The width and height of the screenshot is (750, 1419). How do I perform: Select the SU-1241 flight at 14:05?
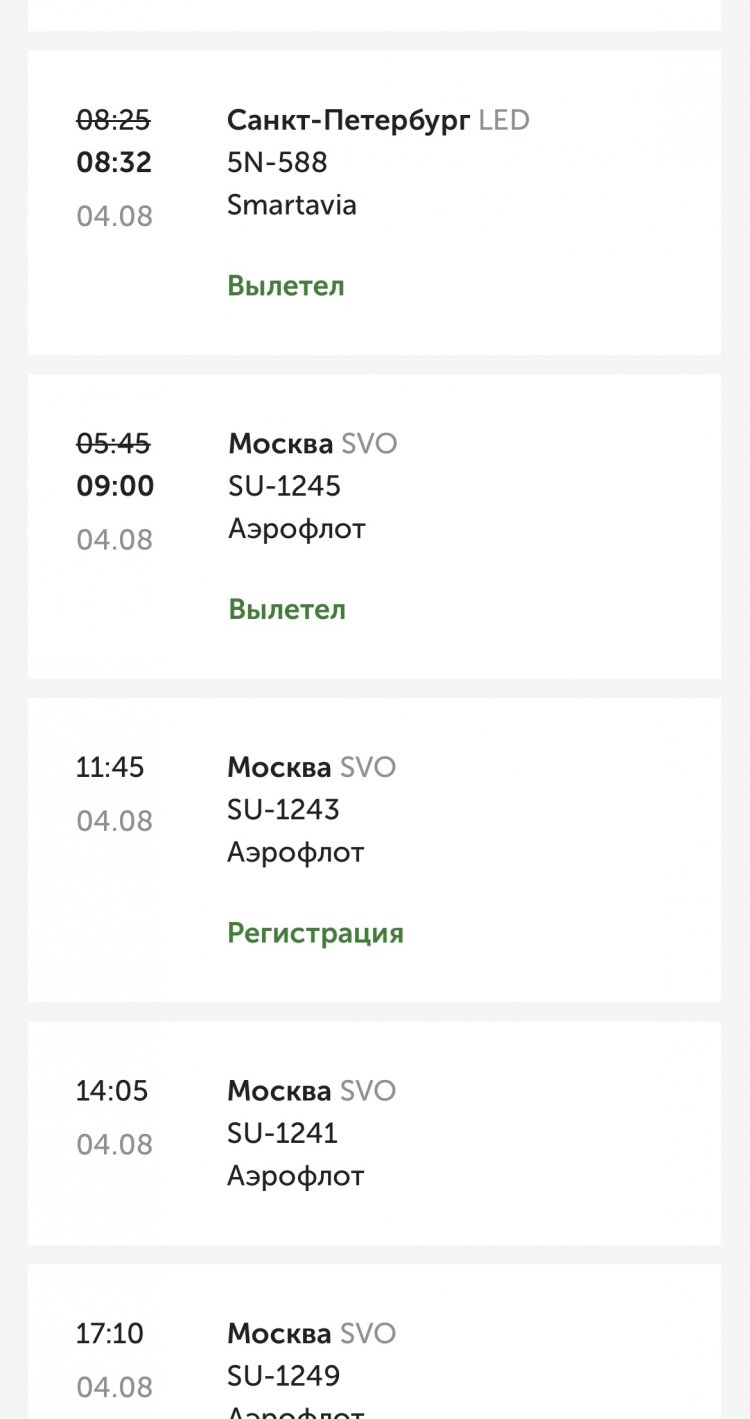(x=374, y=1133)
